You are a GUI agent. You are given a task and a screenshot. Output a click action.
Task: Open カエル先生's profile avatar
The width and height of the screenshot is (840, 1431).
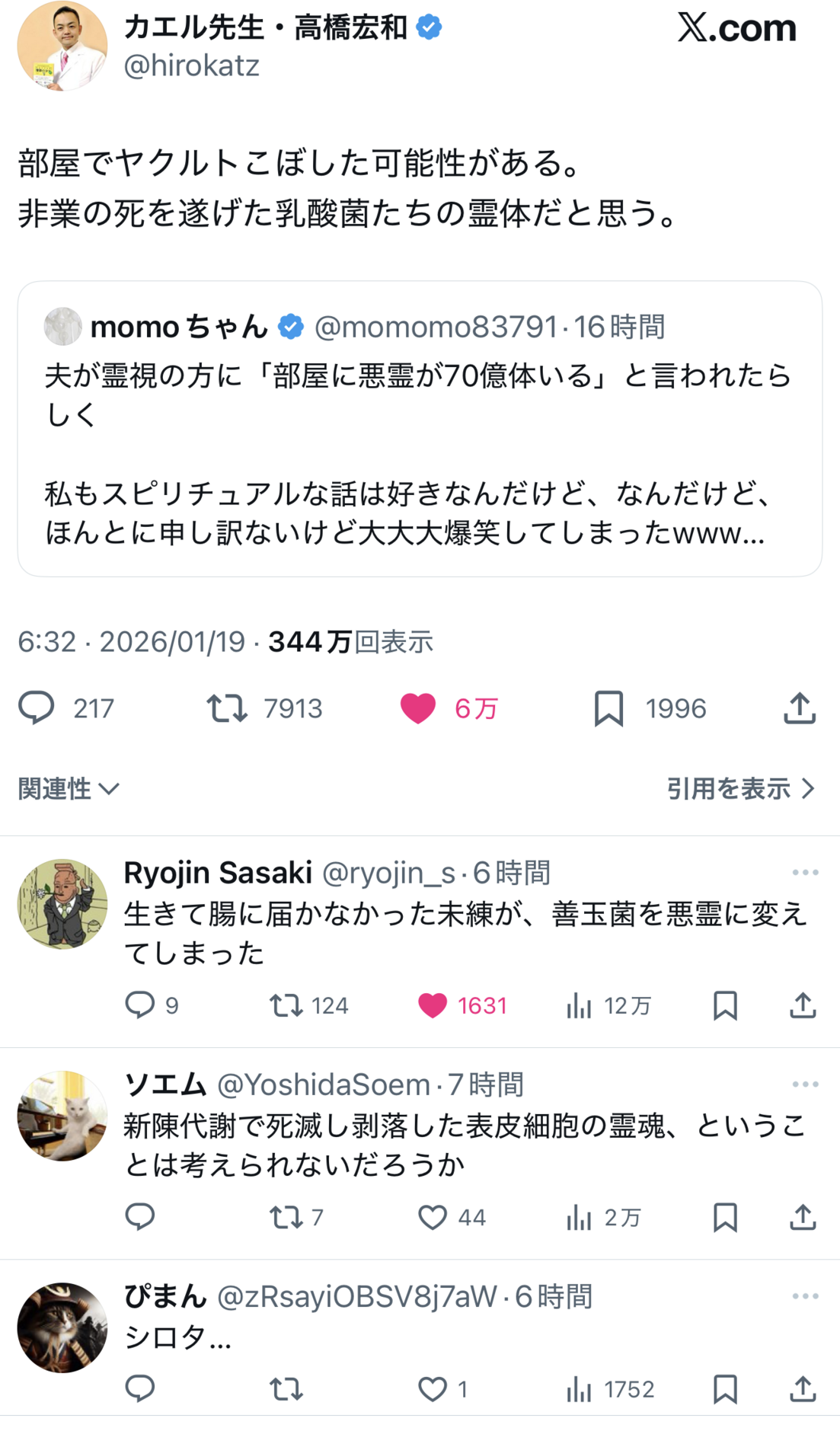tap(62, 46)
